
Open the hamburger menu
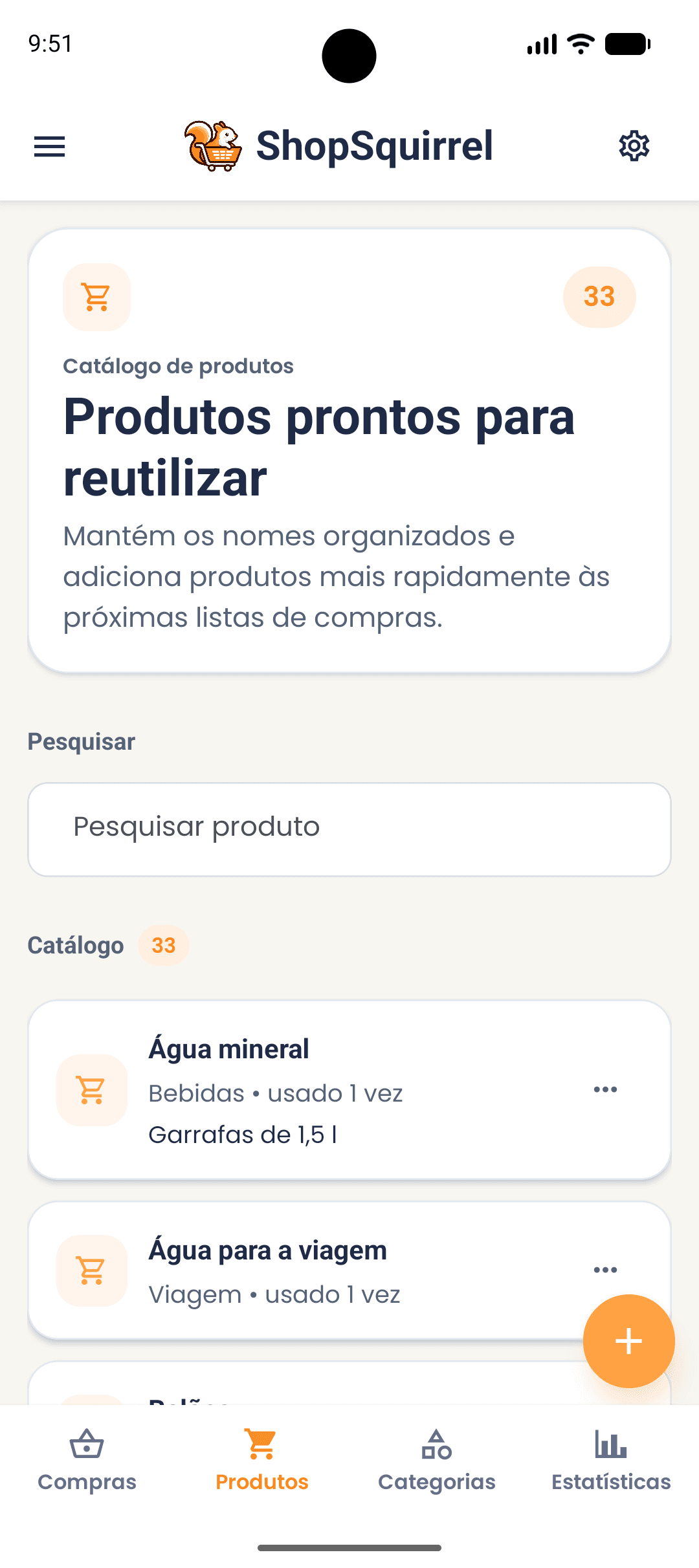click(49, 146)
